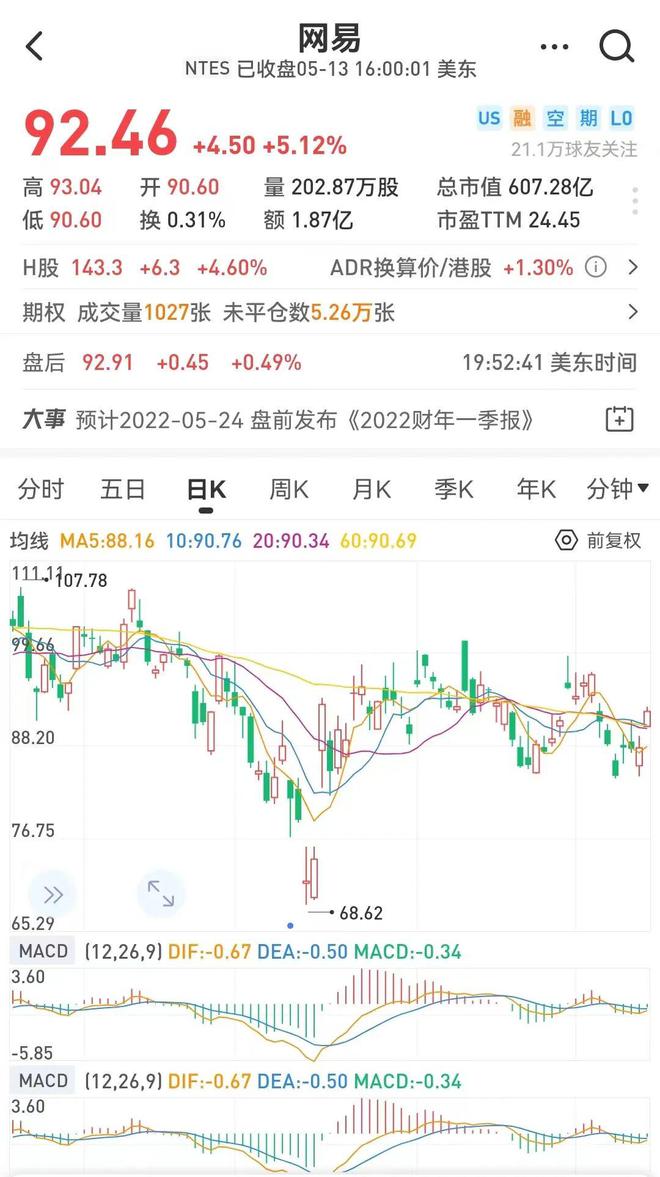
Task: Tap the info icon beside ADR换算价/港股
Action: tap(596, 268)
